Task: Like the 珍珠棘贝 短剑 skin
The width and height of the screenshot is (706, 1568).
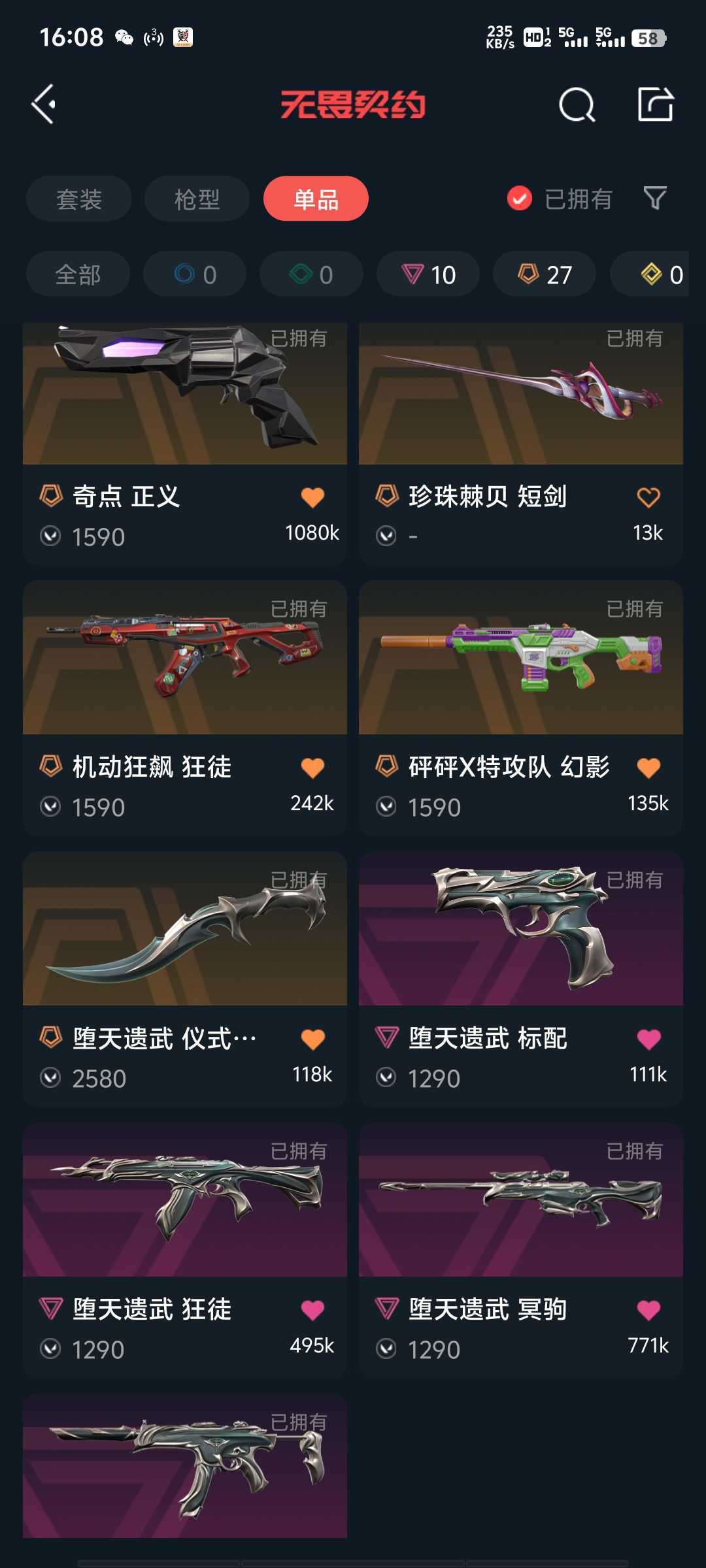Action: pyautogui.click(x=648, y=497)
